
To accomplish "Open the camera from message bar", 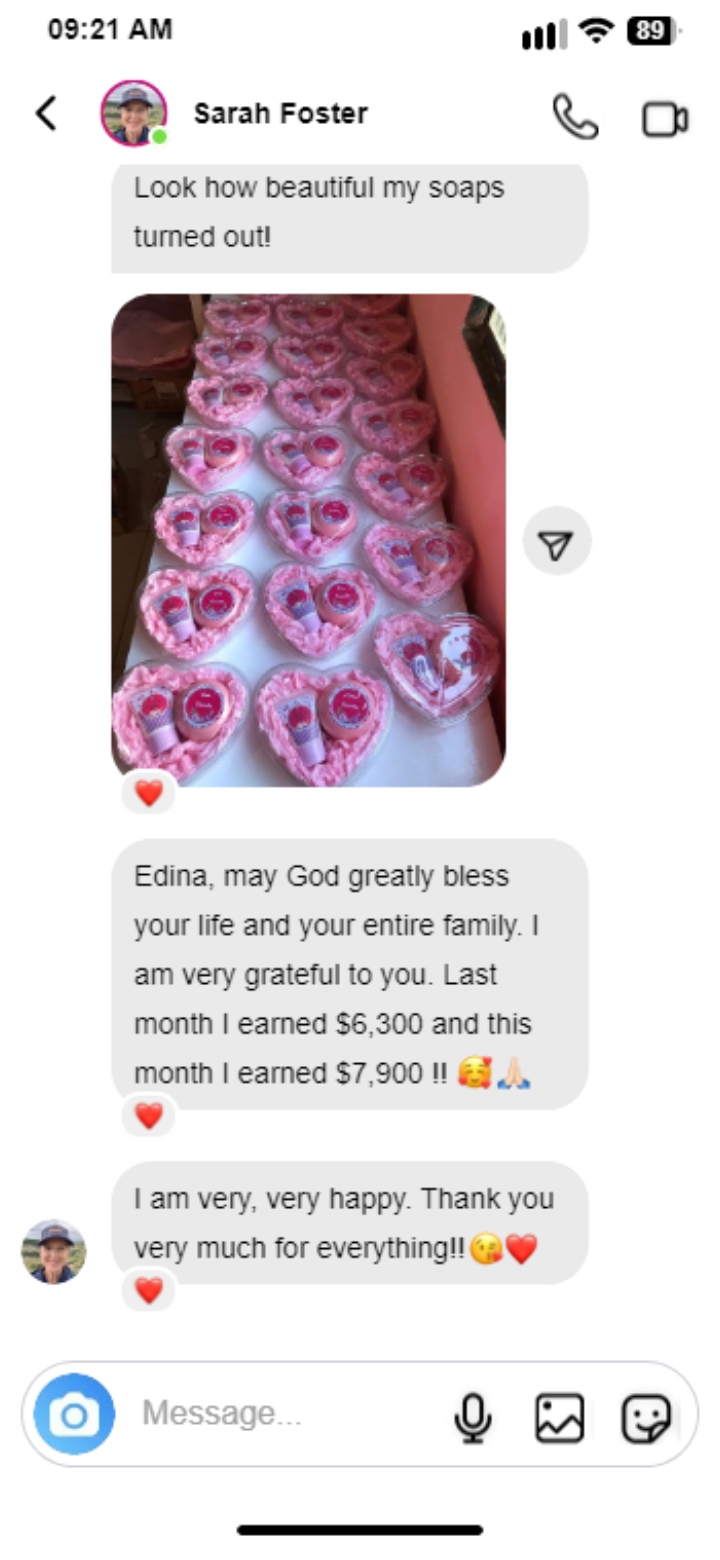I will coord(74,1414).
